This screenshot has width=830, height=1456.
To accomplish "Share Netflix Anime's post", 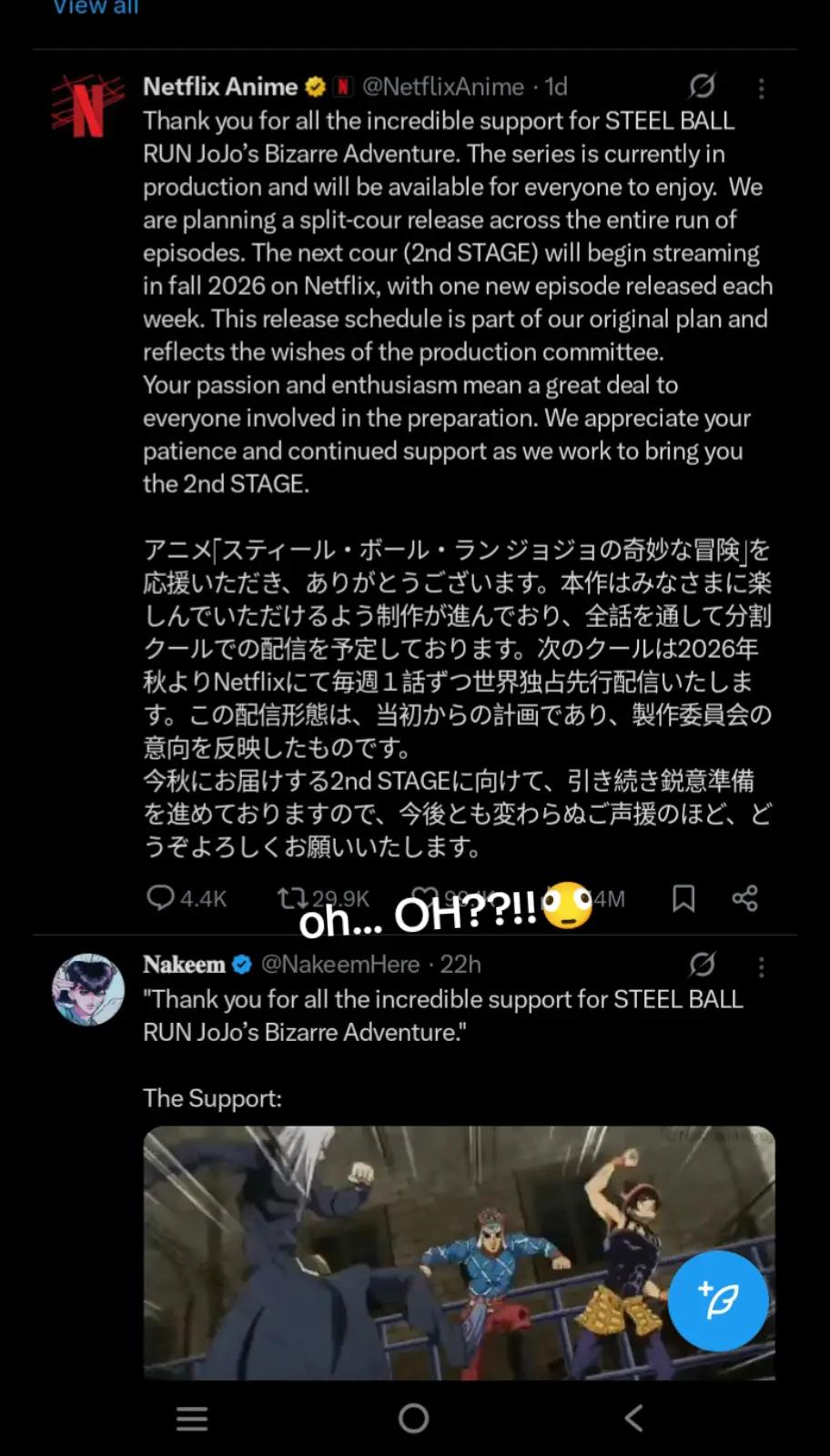I will pos(744,898).
